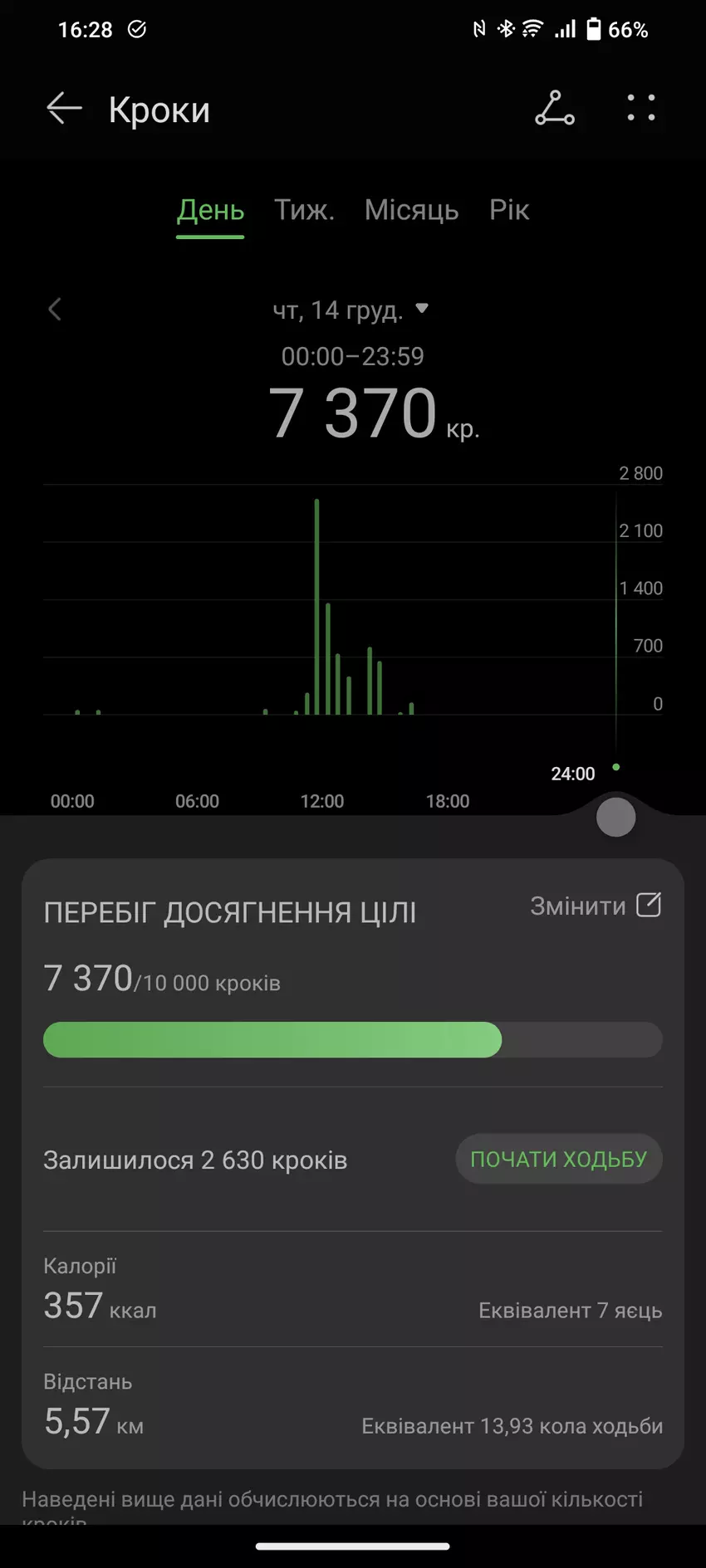Image resolution: width=706 pixels, height=1568 pixels.
Task: Go to the previous day
Action: click(55, 310)
